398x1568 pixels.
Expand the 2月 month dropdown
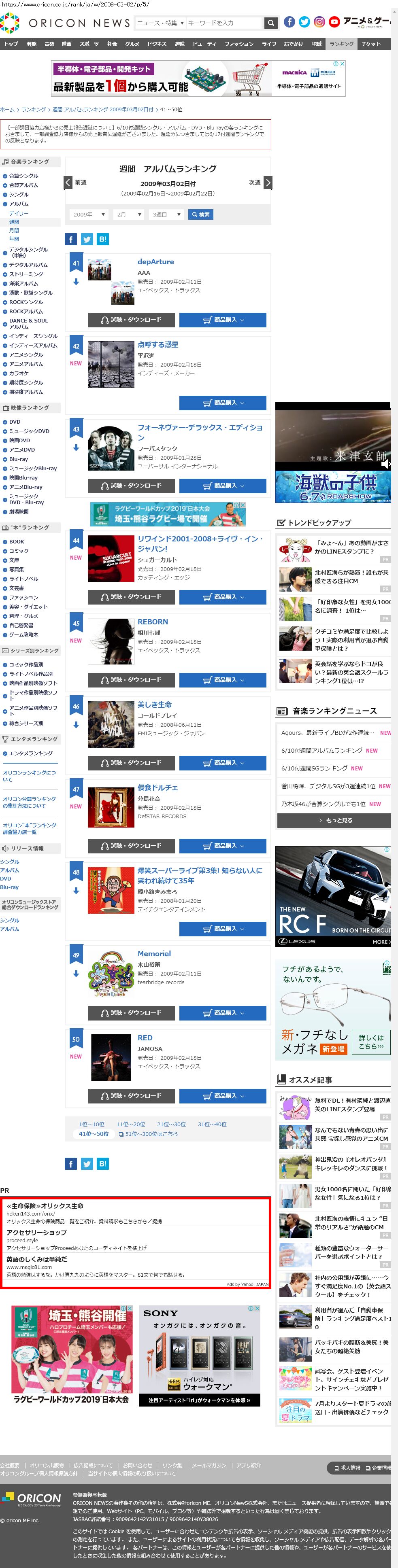tap(129, 215)
